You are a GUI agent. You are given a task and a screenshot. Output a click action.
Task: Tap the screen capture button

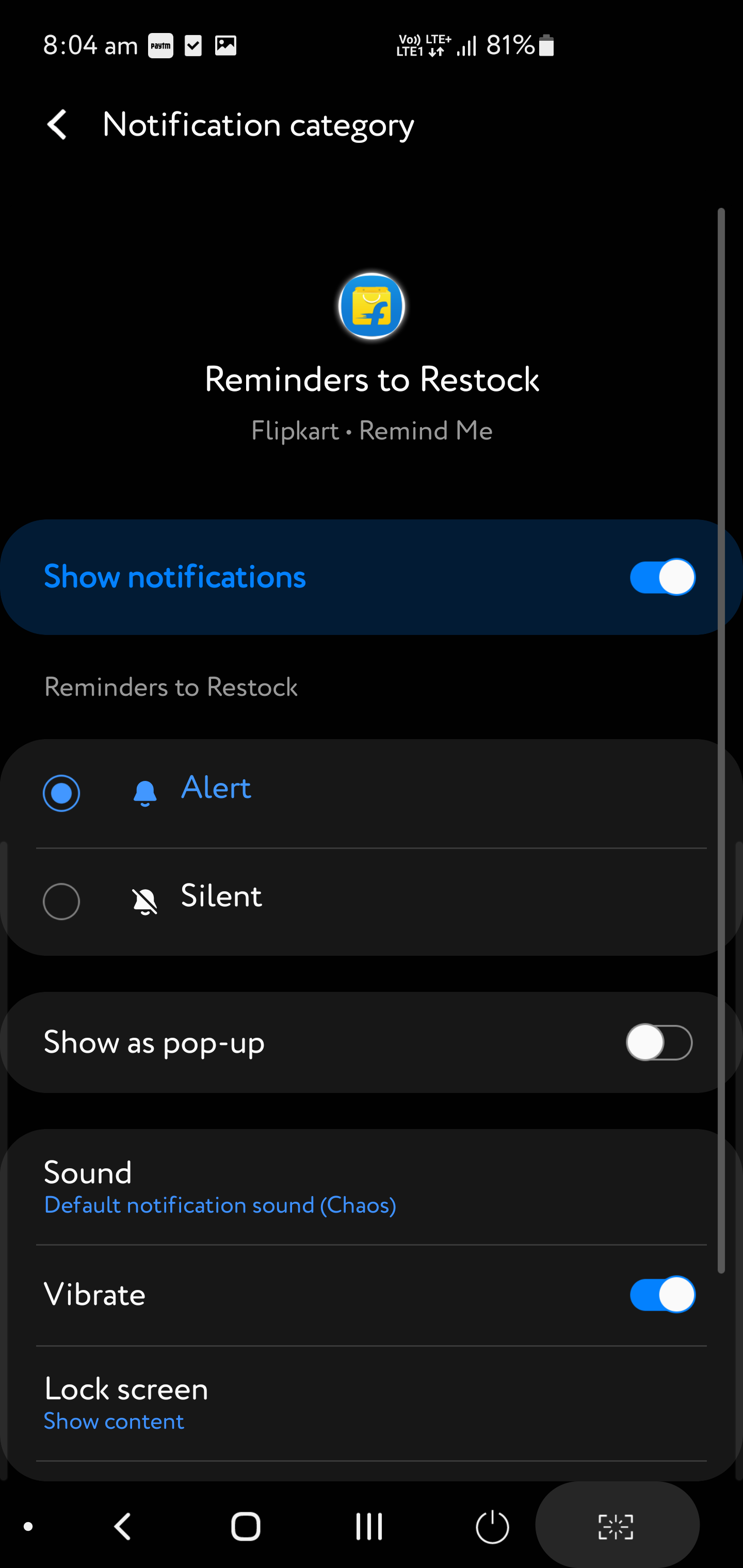point(616,1527)
